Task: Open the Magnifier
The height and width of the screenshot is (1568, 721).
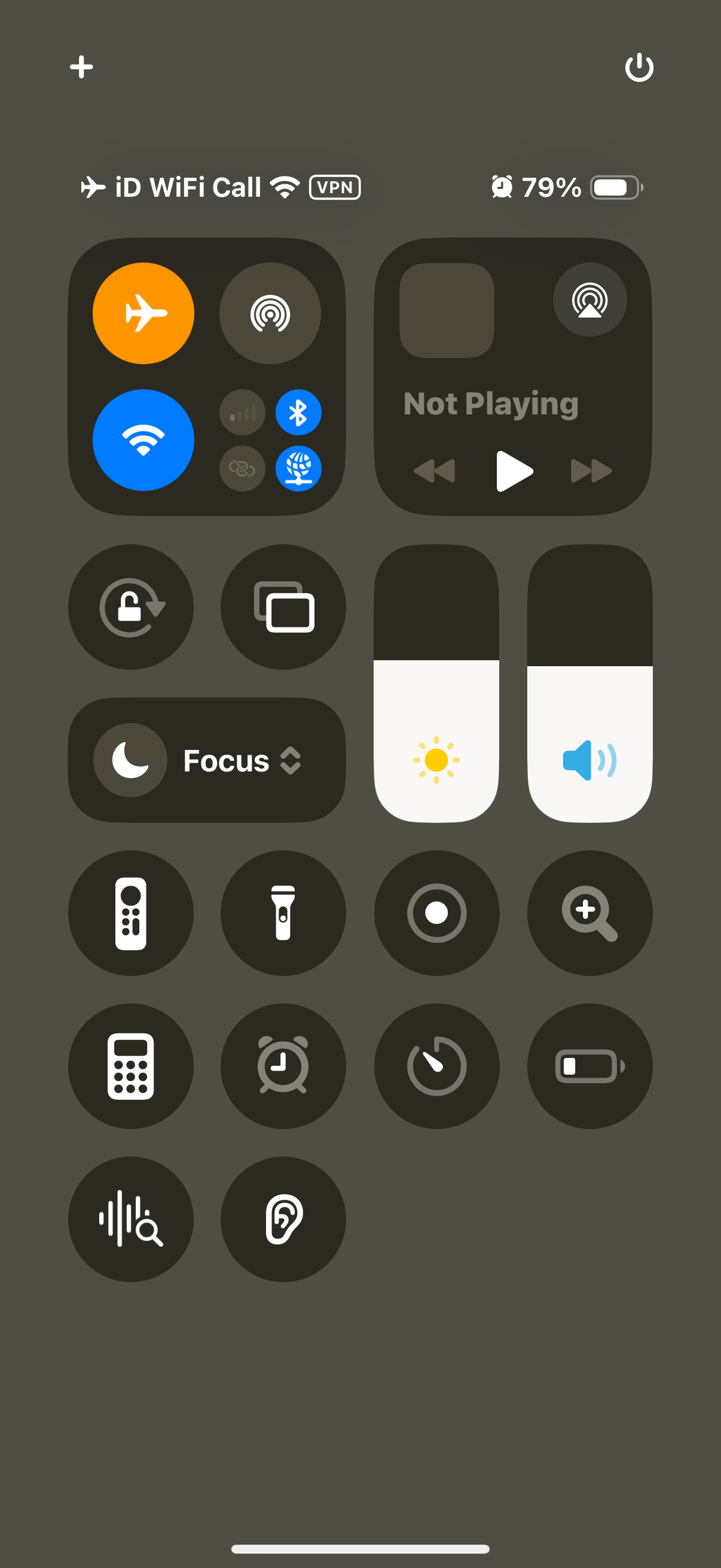Action: (589, 913)
